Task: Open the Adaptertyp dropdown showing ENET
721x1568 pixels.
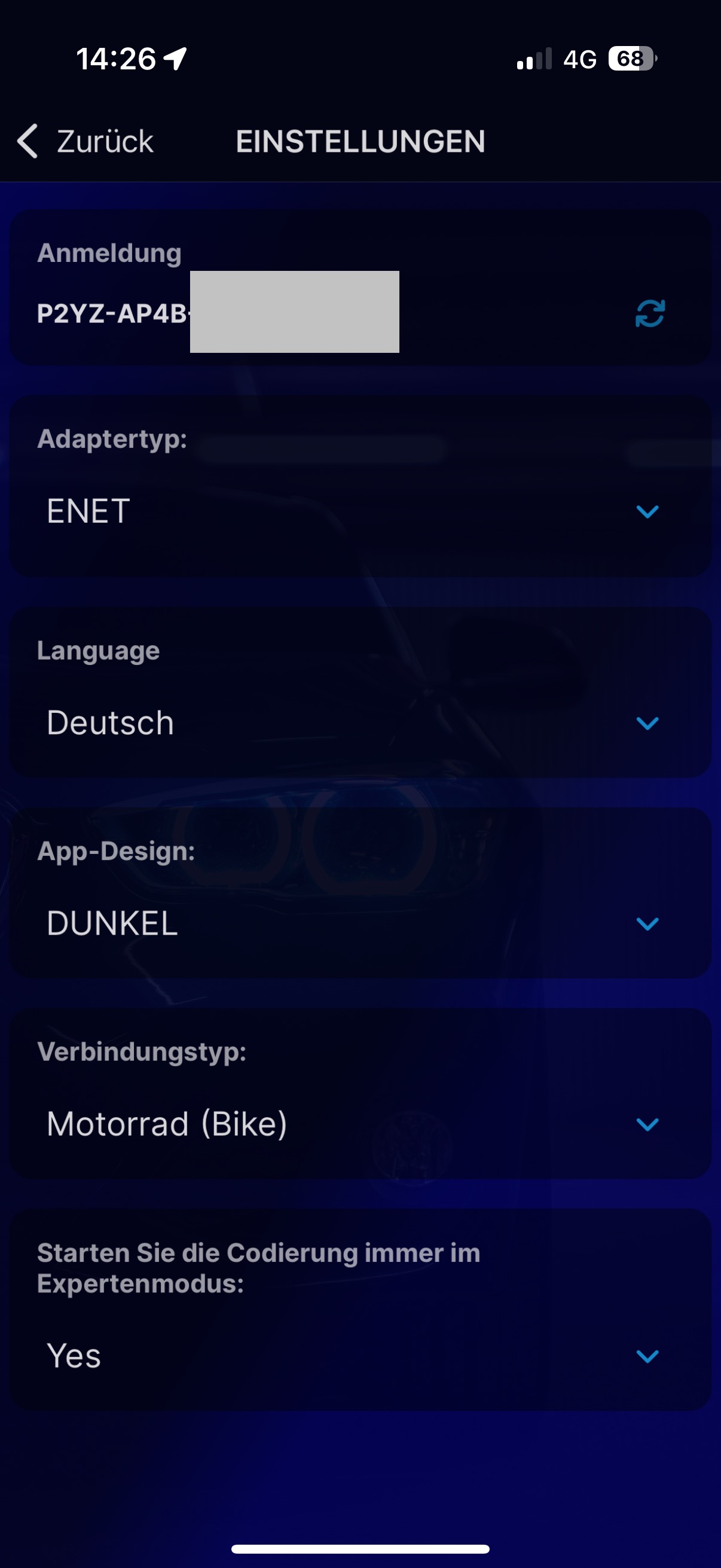Action: tap(360, 511)
